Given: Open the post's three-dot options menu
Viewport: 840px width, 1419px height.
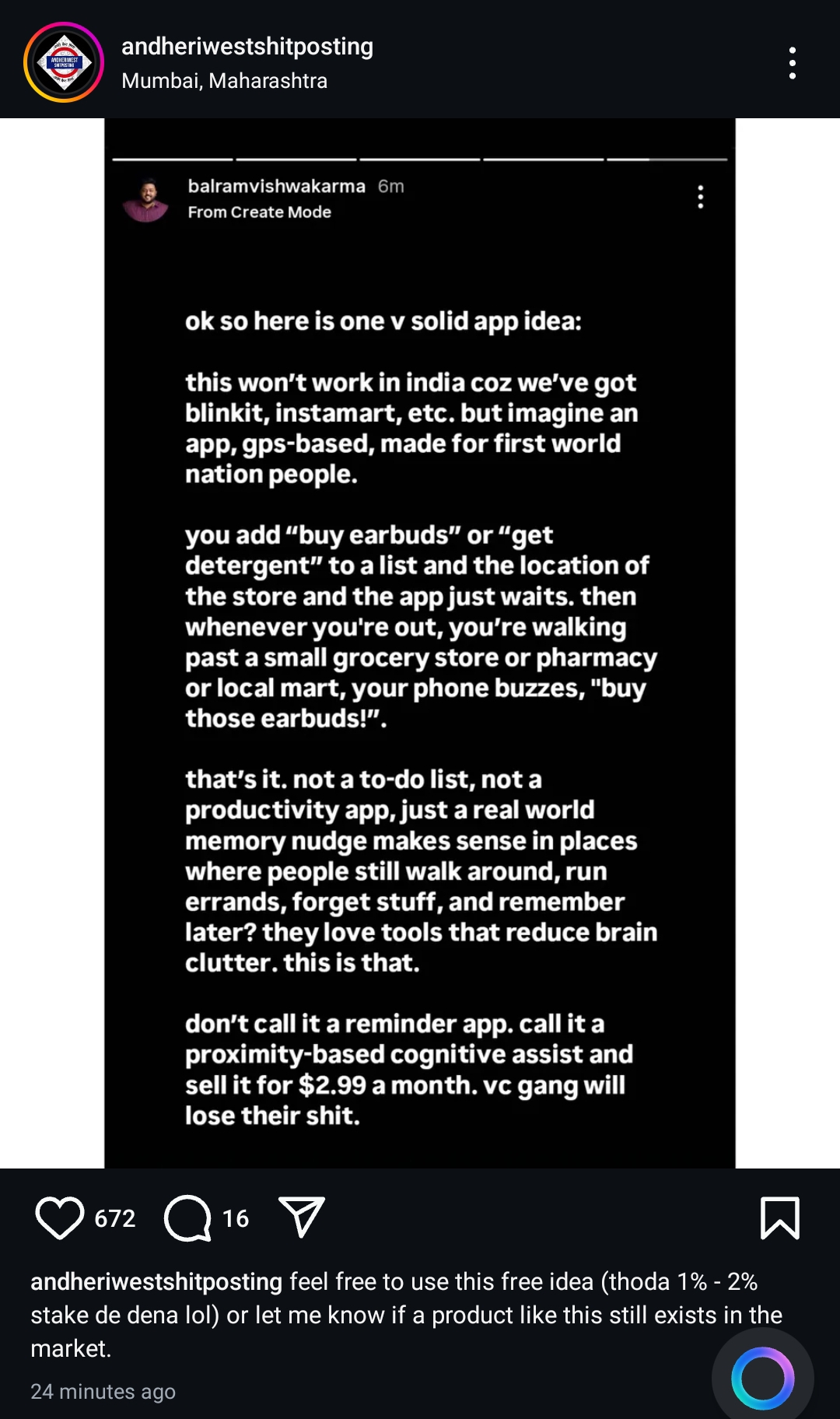Looking at the screenshot, I should (792, 63).
